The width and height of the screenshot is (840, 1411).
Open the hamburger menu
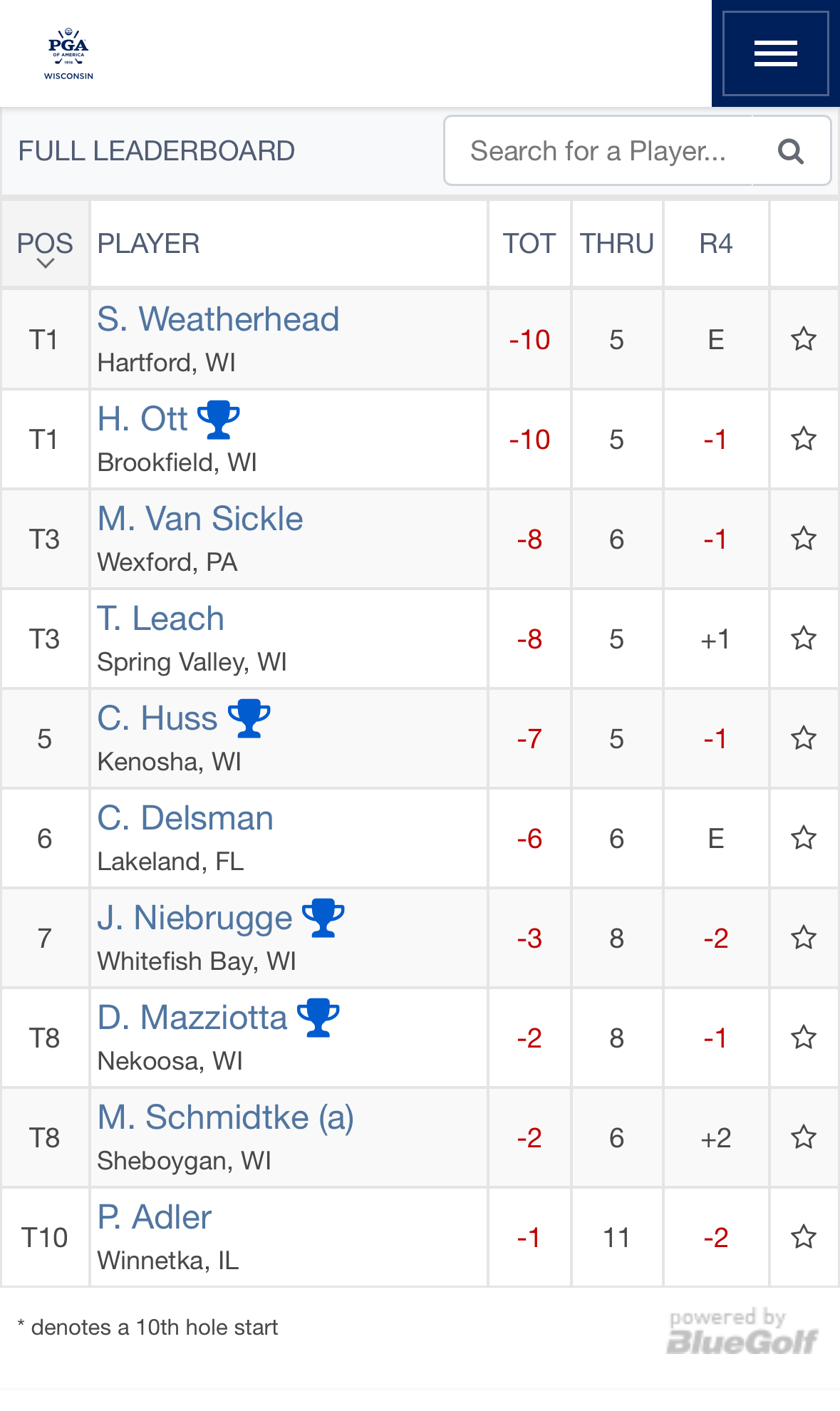pos(775,53)
